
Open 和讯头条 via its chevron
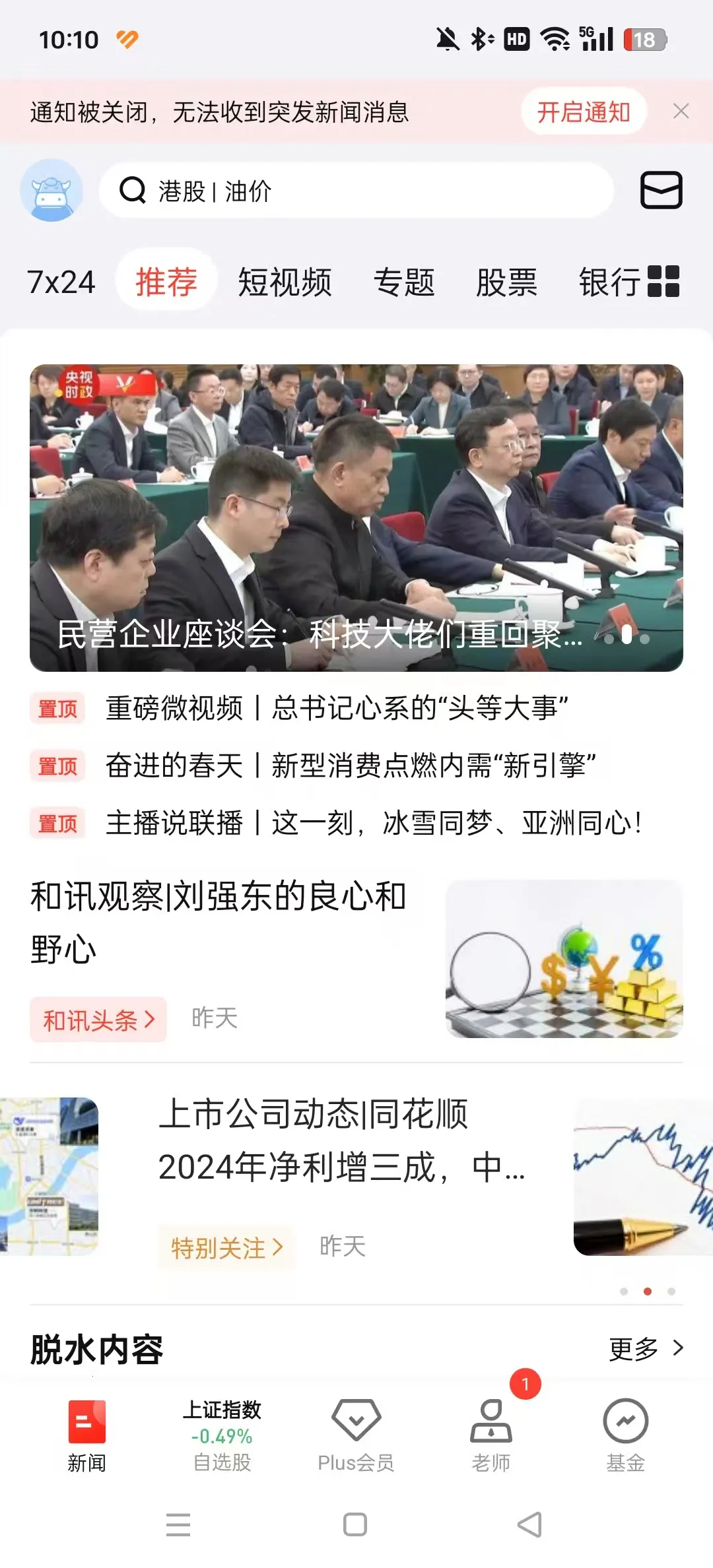[x=98, y=1020]
